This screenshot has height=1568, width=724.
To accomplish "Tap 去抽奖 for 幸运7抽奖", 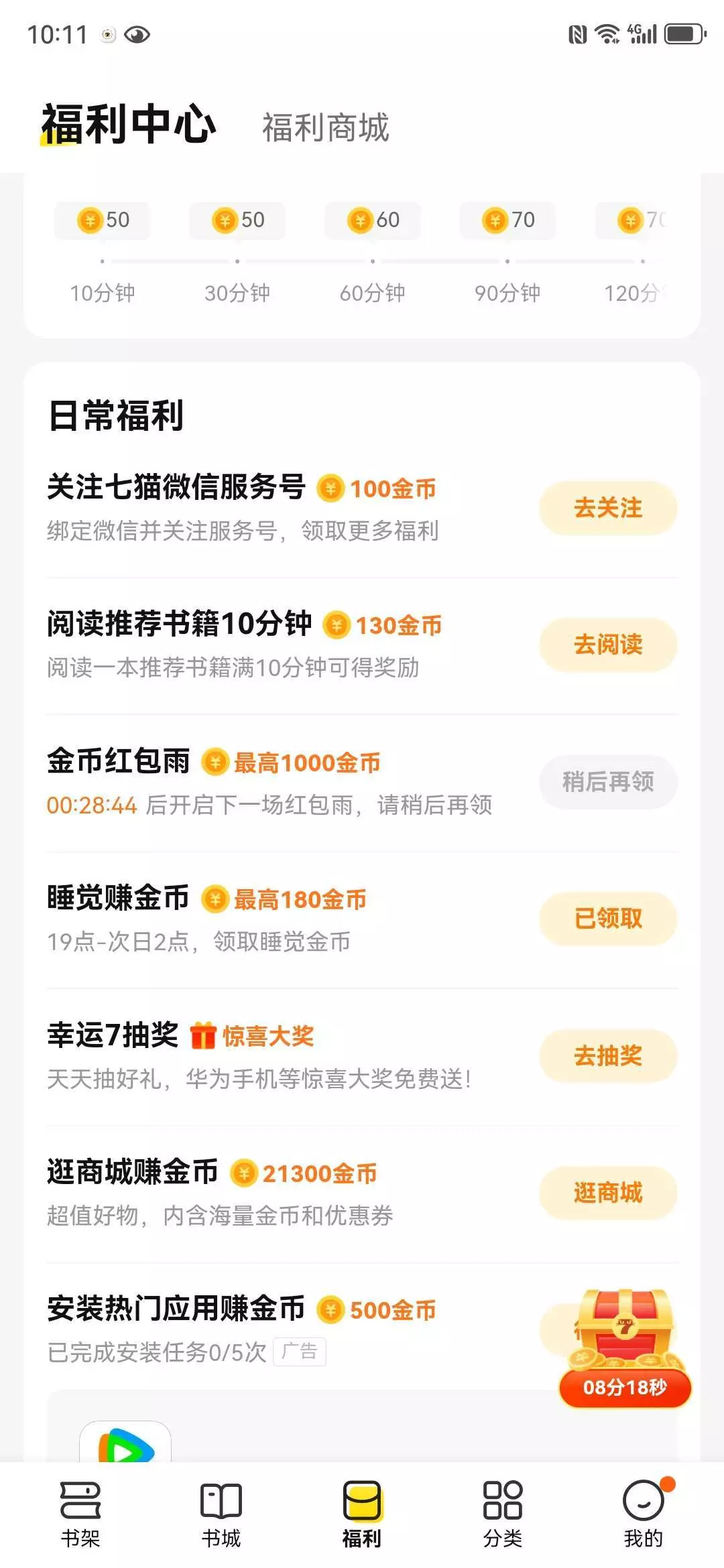I will (x=607, y=1055).
